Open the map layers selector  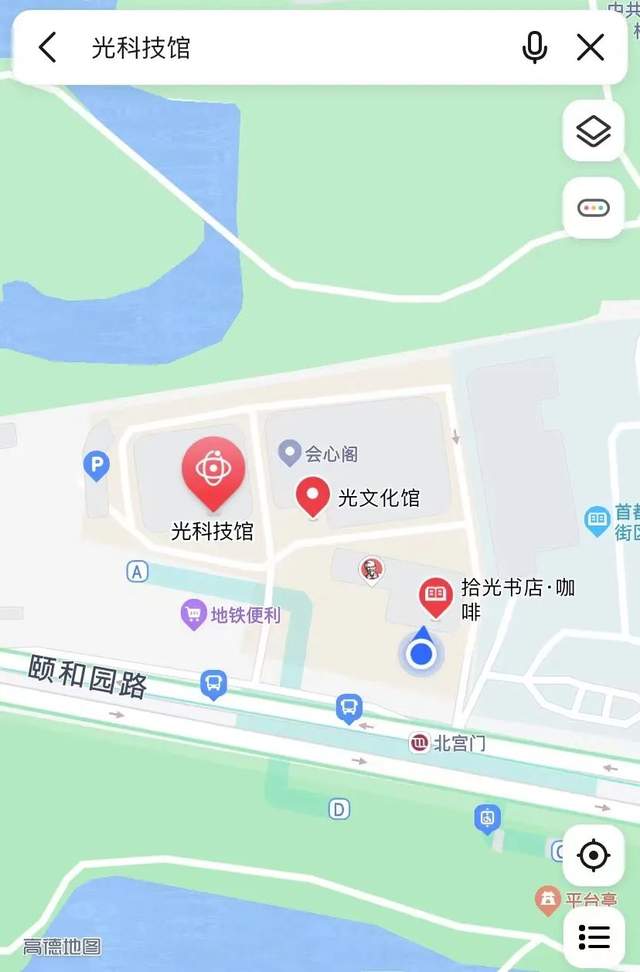(x=593, y=131)
